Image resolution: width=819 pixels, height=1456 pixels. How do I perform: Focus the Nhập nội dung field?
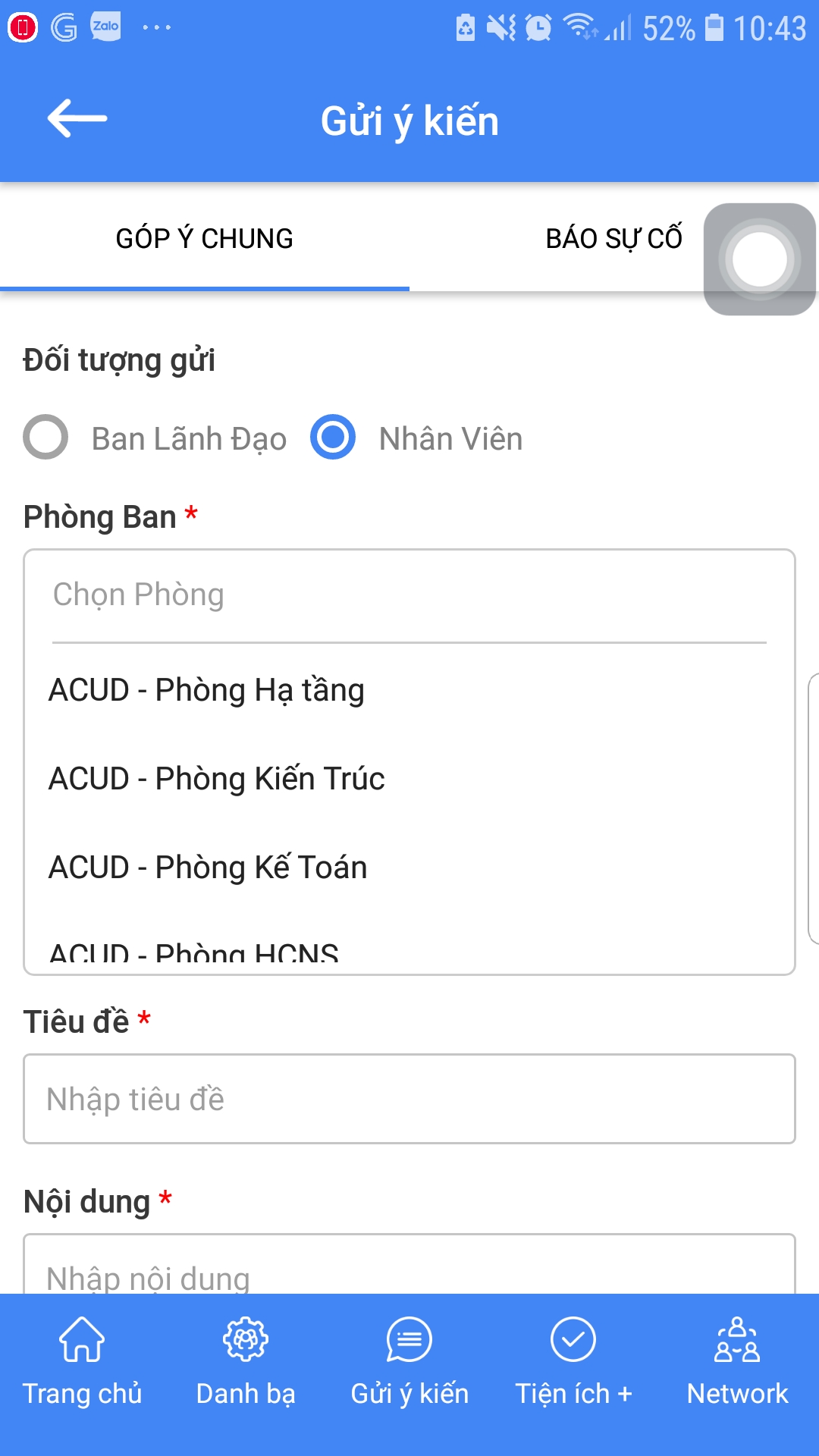(409, 1269)
